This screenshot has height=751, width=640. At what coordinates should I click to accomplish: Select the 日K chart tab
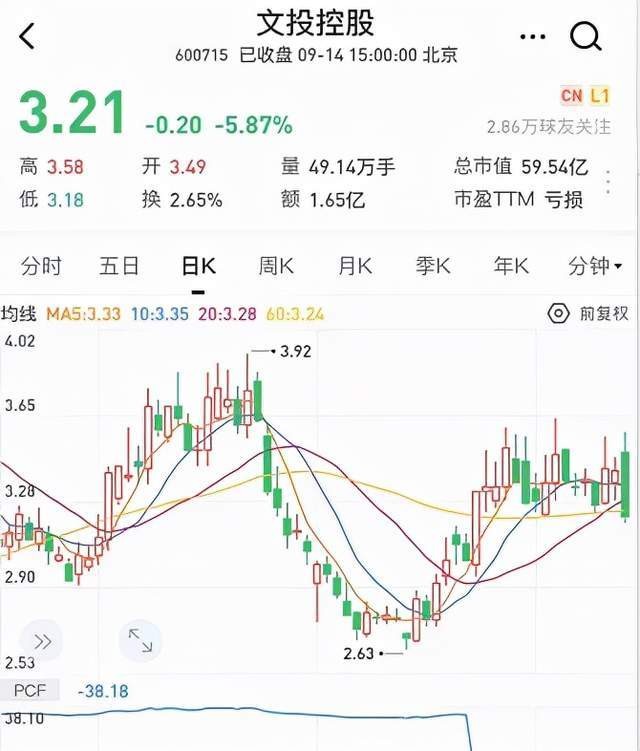pyautogui.click(x=198, y=266)
